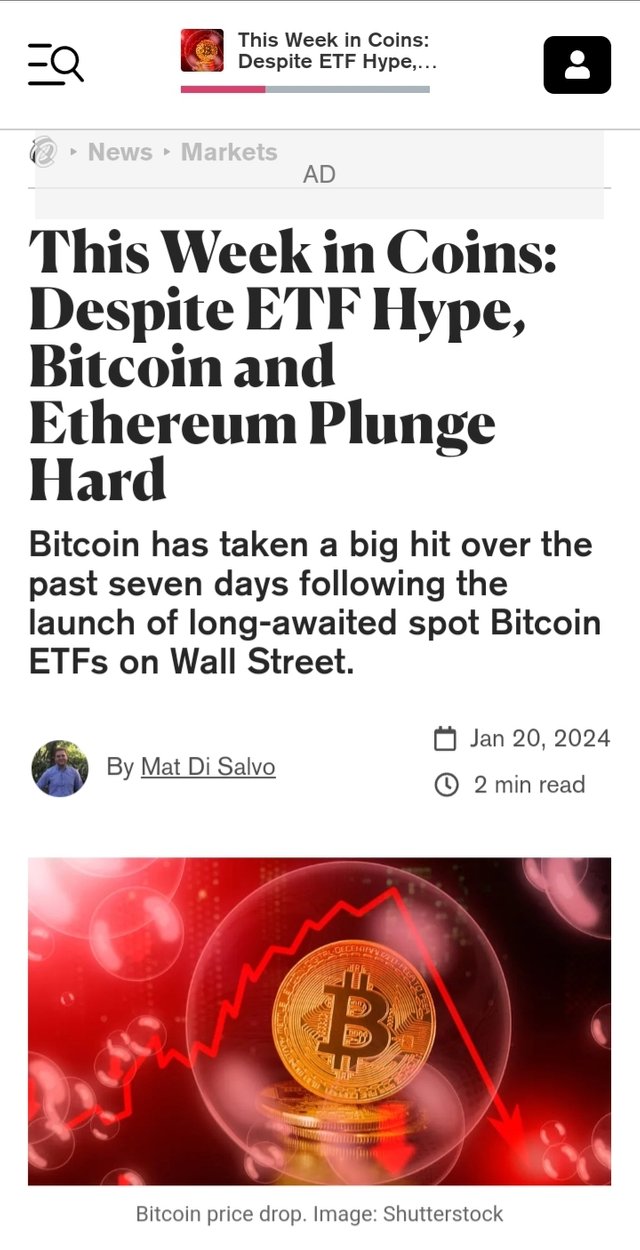The height and width of the screenshot is (1250, 640).
Task: Open the menu and search icon
Action: tap(56, 64)
